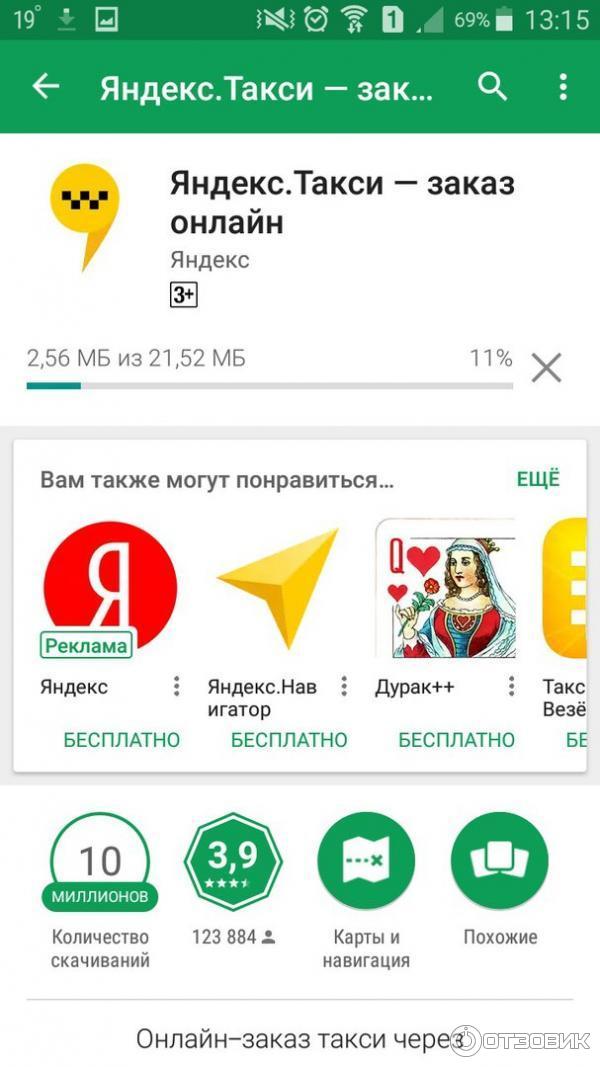
Task: Open the search magnifier icon
Action: click(492, 87)
